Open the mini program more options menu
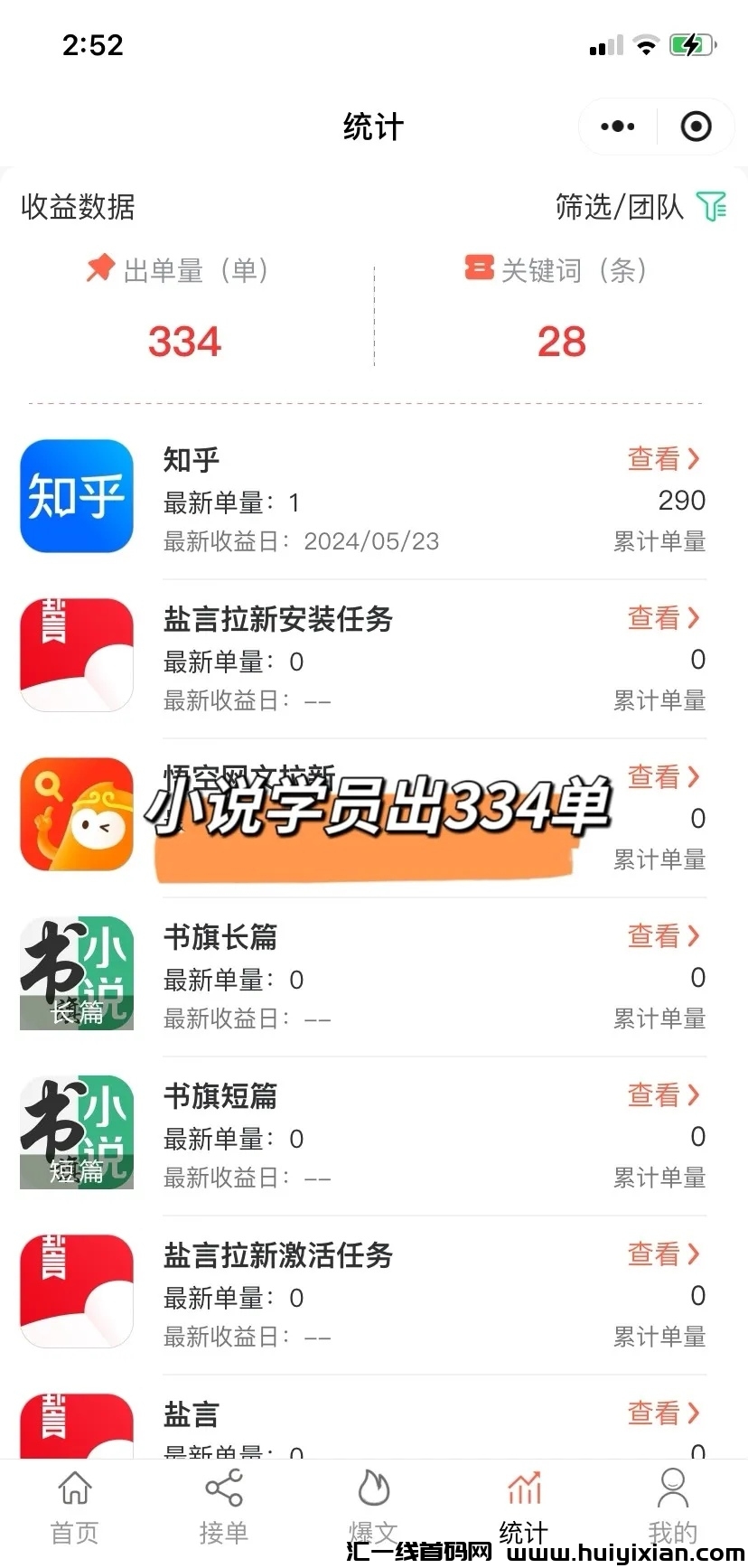 click(x=616, y=127)
